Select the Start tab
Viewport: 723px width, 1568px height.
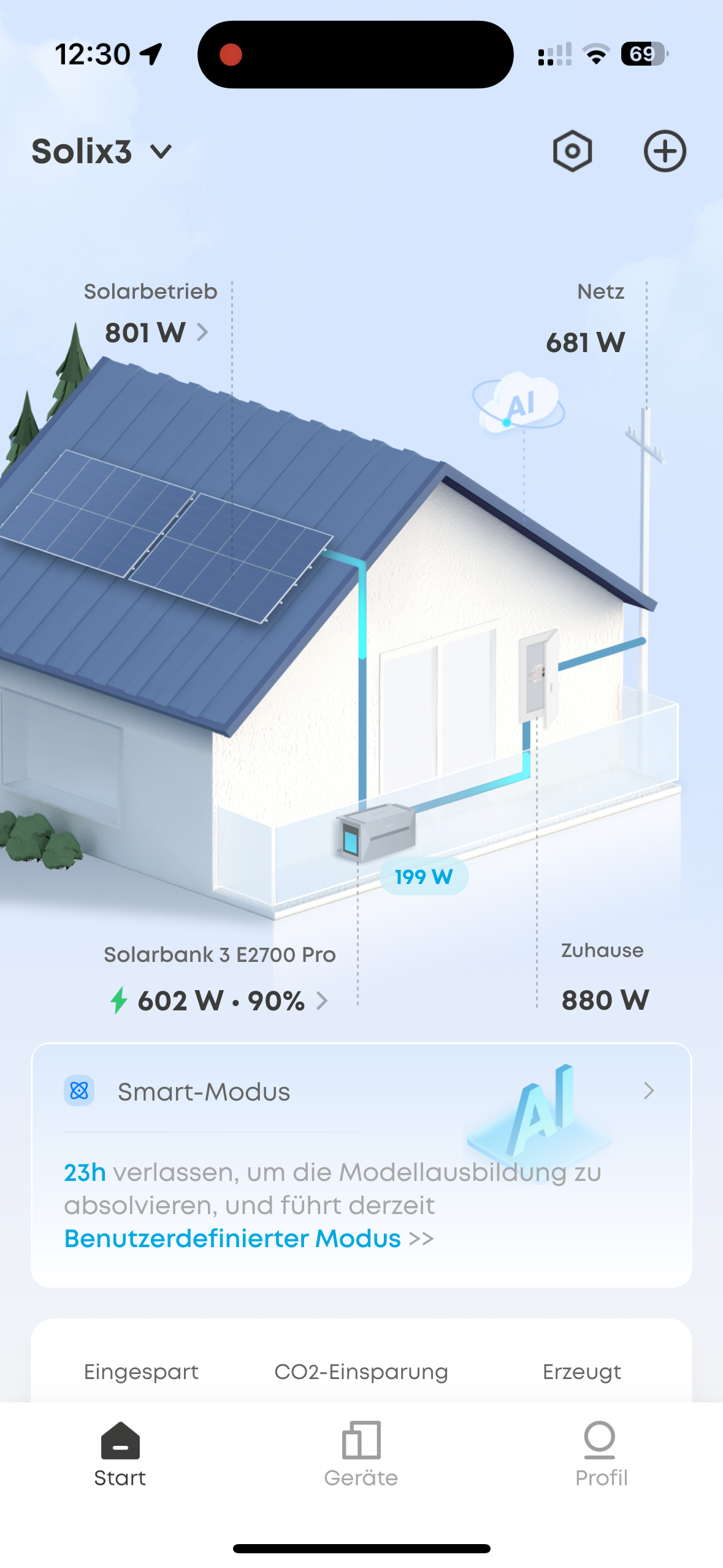120,1454
